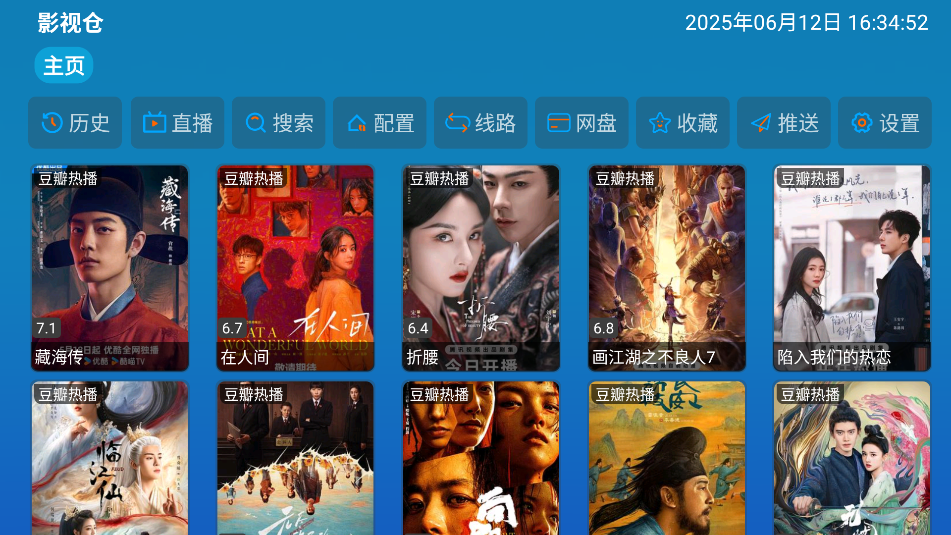Open the 网盘 cloud drive
This screenshot has width=951, height=535.
[581, 123]
